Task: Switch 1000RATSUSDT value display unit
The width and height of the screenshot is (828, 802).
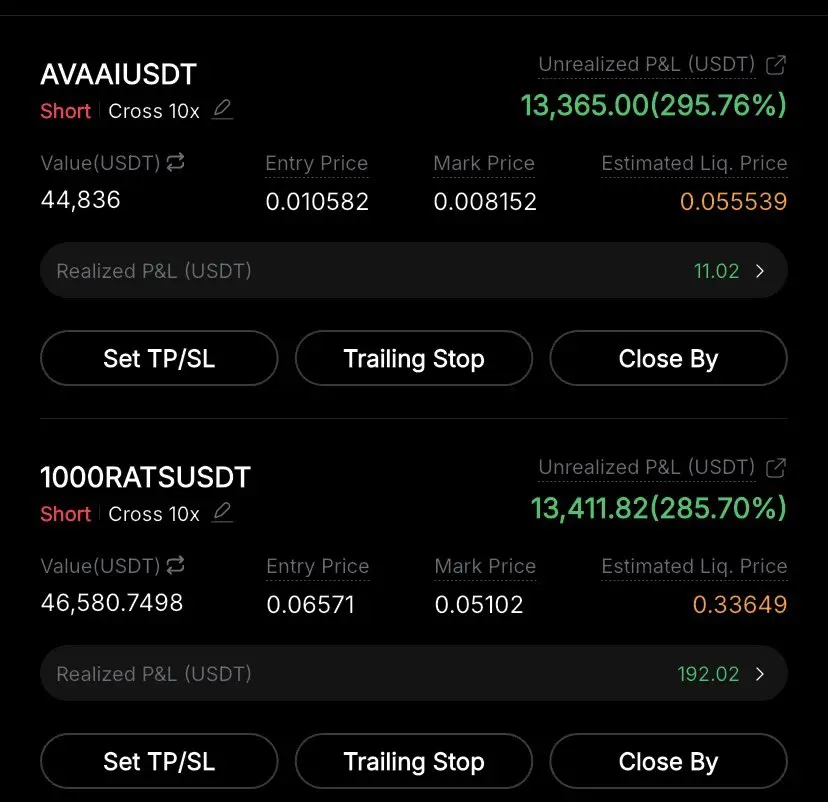Action: pos(176,566)
